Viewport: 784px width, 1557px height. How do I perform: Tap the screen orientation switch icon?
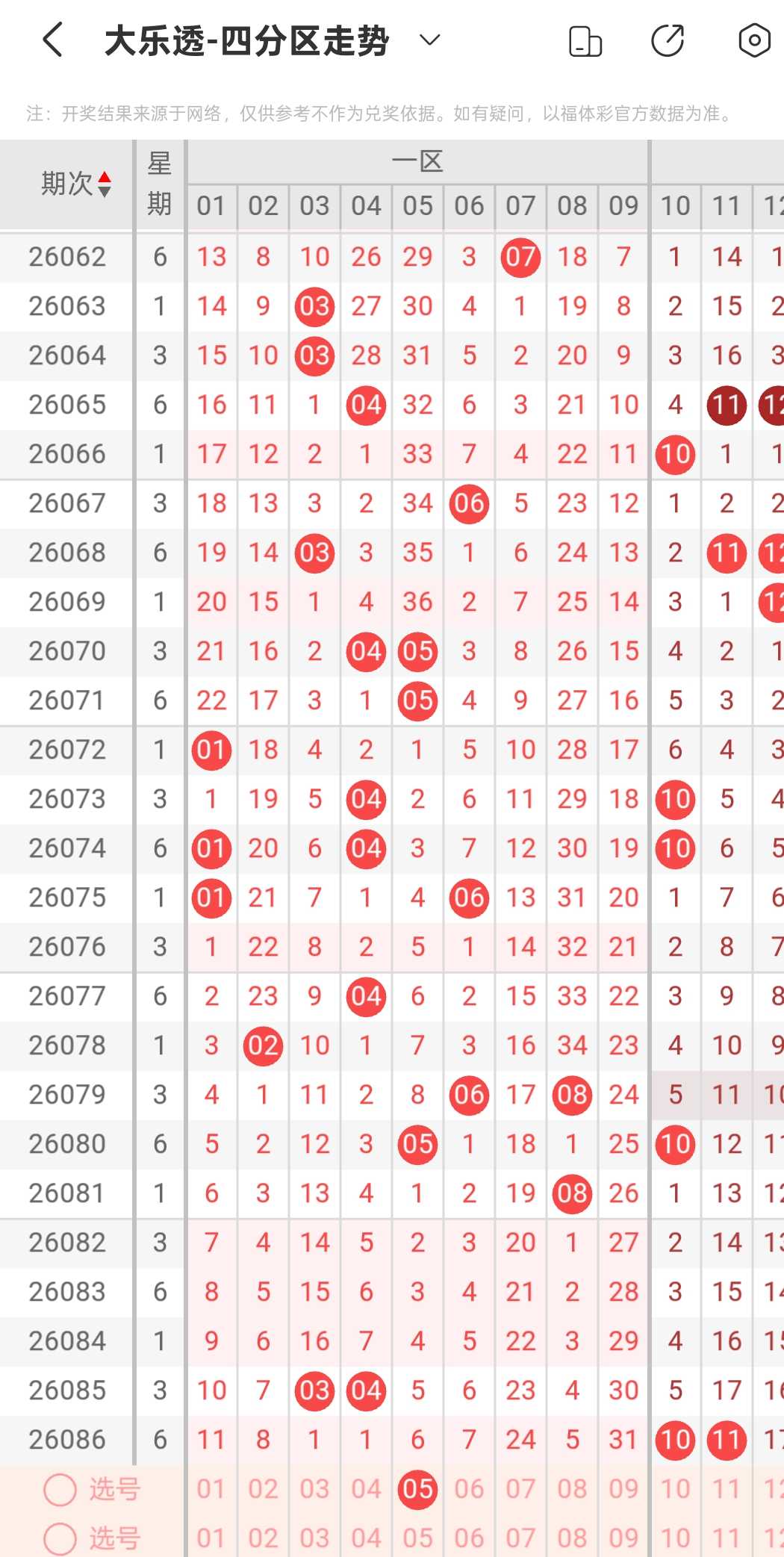point(585,40)
